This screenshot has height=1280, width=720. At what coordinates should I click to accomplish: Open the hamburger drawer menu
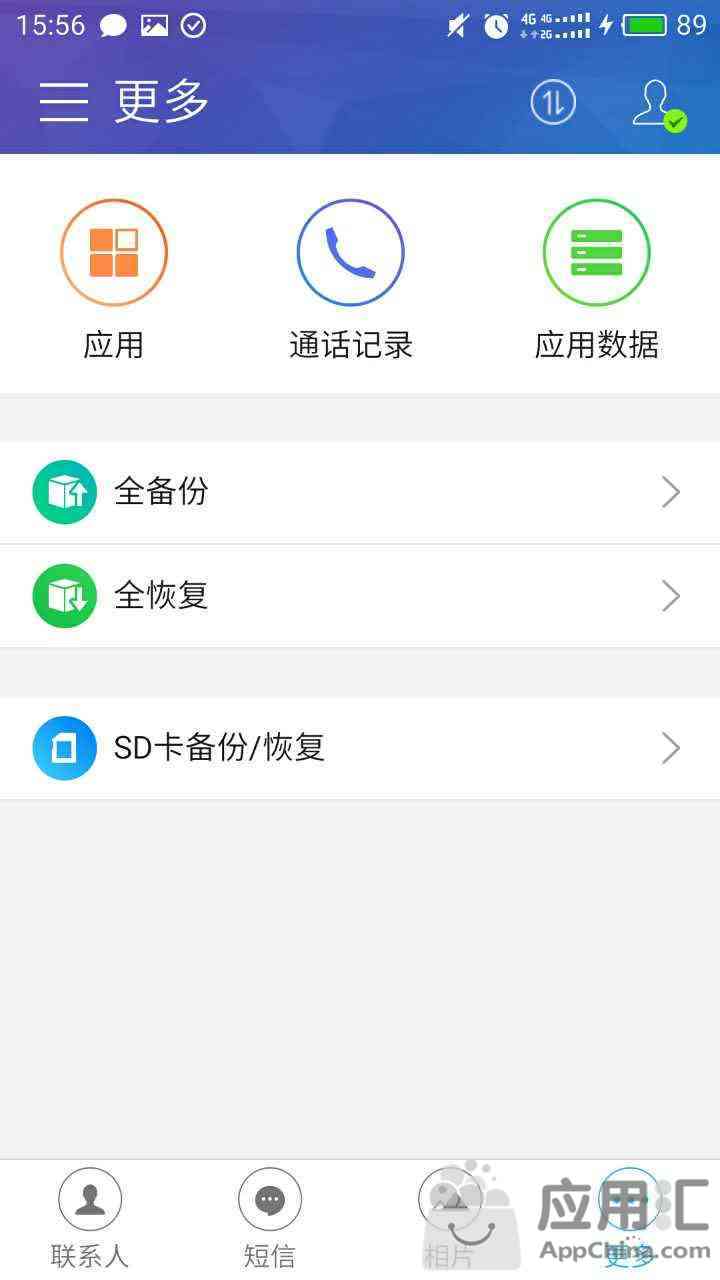pyautogui.click(x=64, y=102)
